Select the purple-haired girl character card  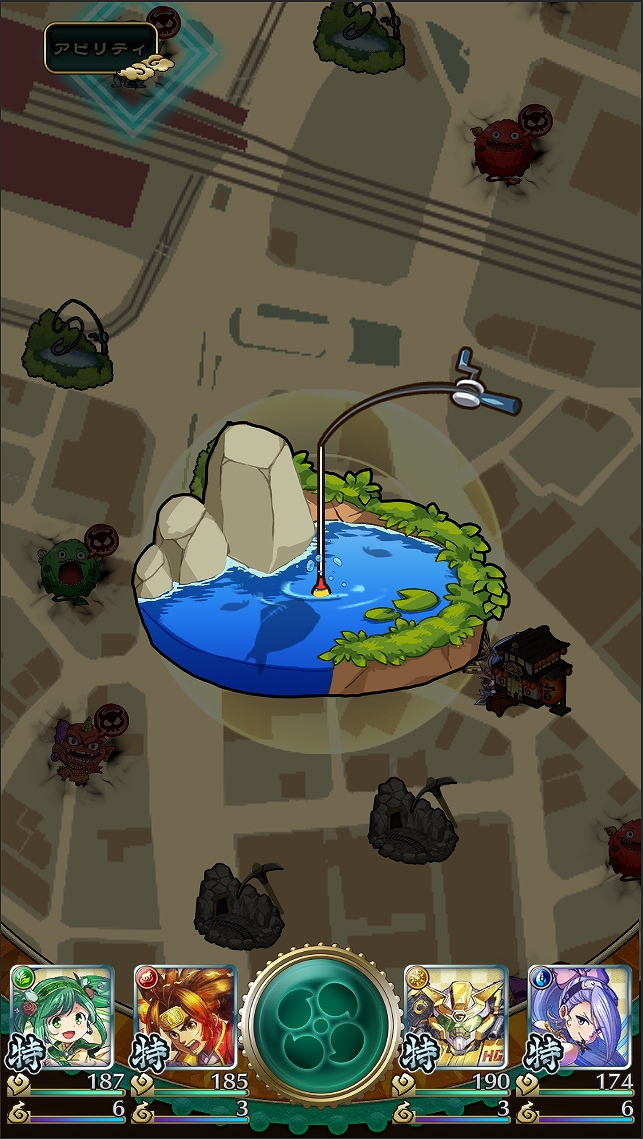[x=579, y=1017]
